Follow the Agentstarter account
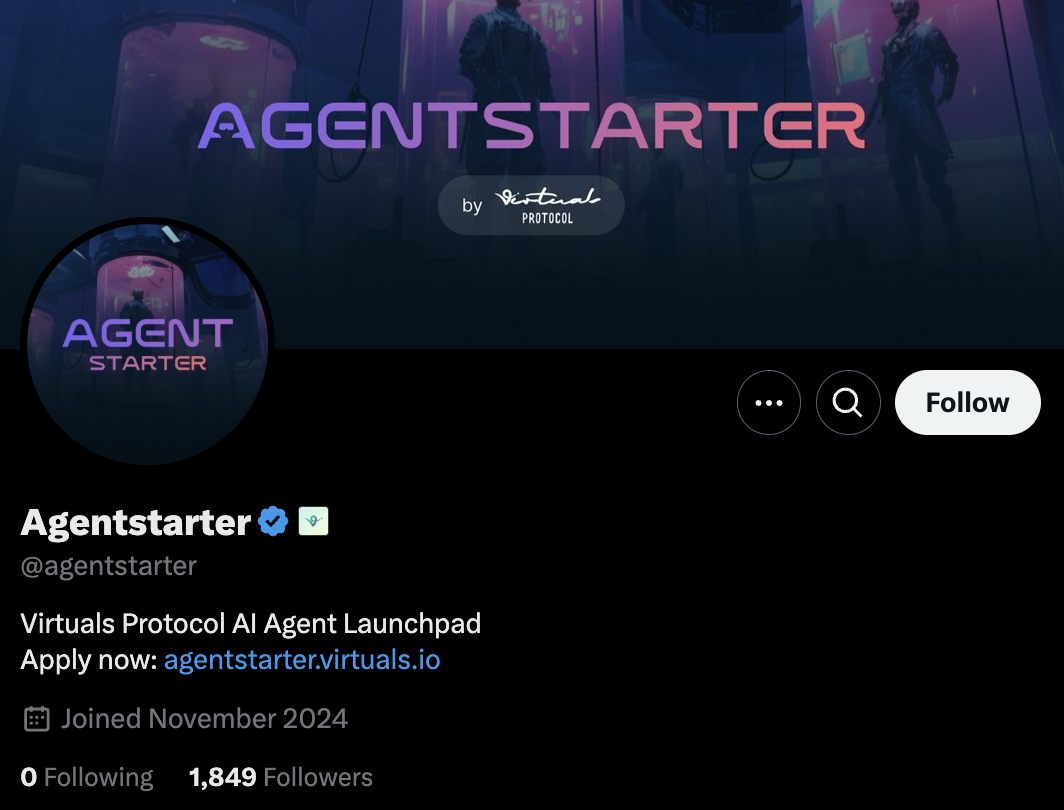The width and height of the screenshot is (1064, 810). click(967, 403)
